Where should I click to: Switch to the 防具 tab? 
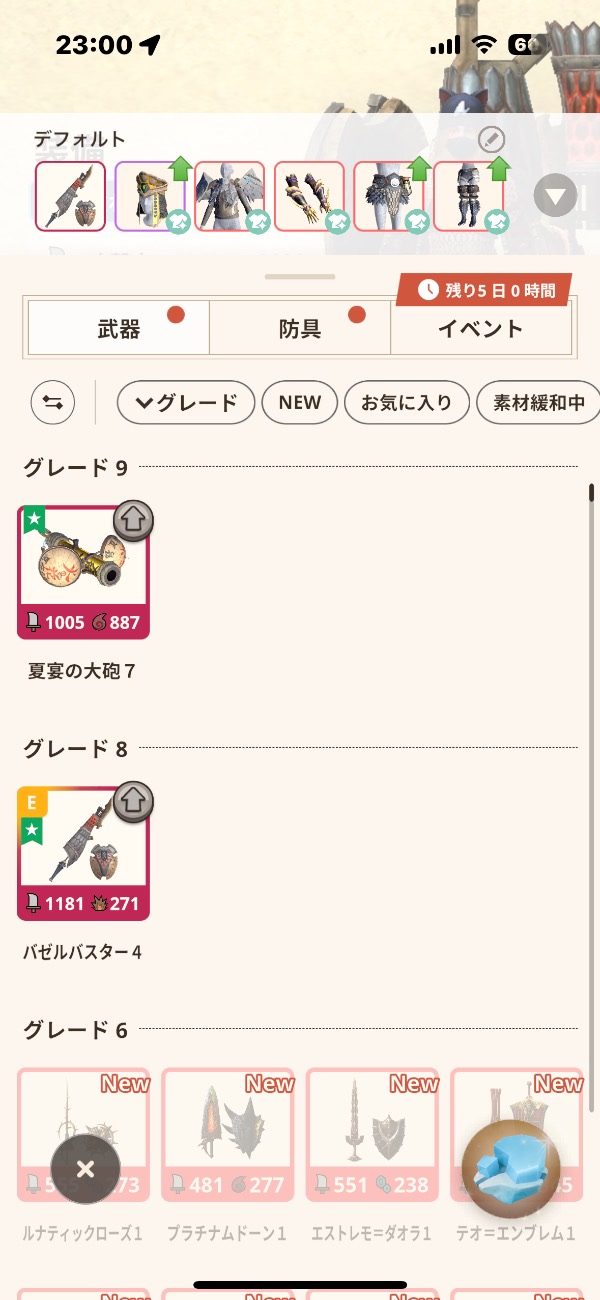pos(300,329)
